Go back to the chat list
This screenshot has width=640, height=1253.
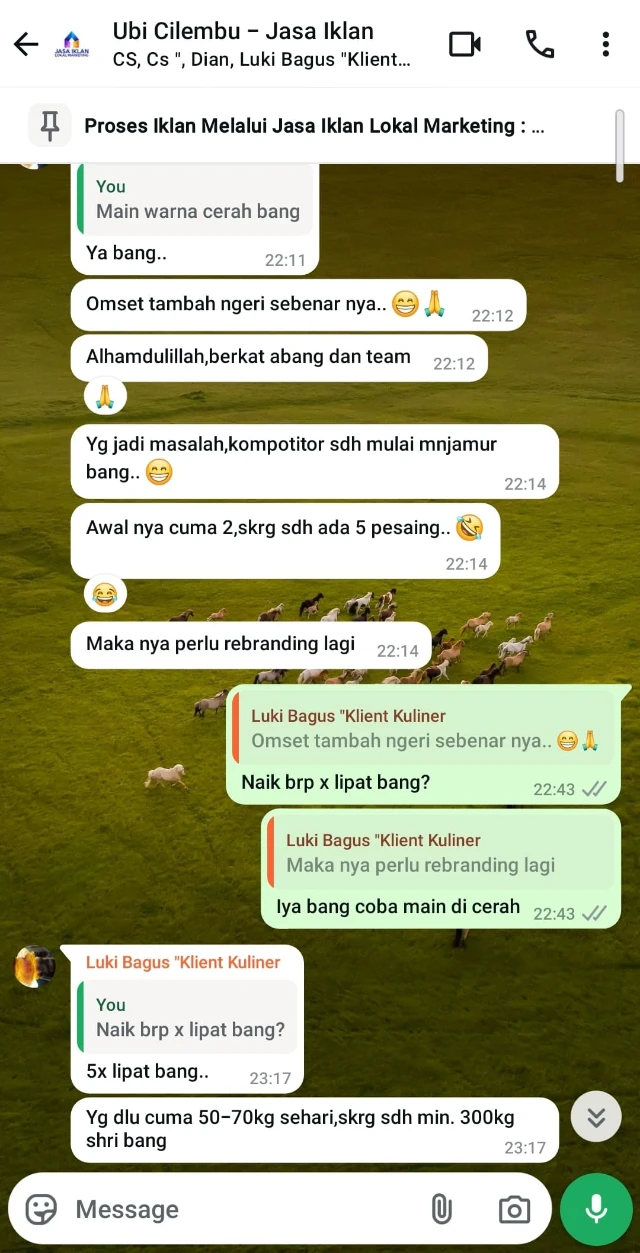(x=26, y=44)
